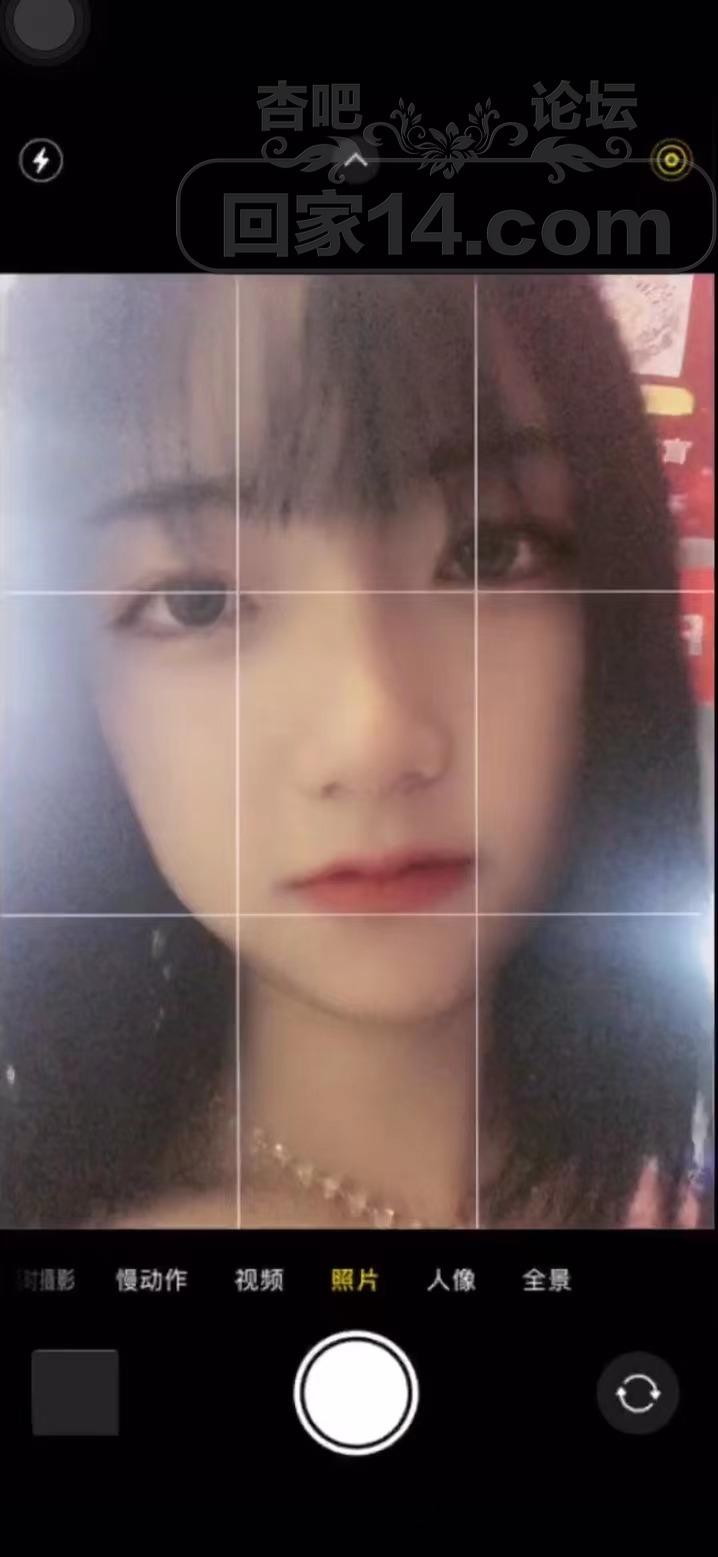Flip between front and rear camera
Screen dimensions: 718x1557
click(638, 1392)
